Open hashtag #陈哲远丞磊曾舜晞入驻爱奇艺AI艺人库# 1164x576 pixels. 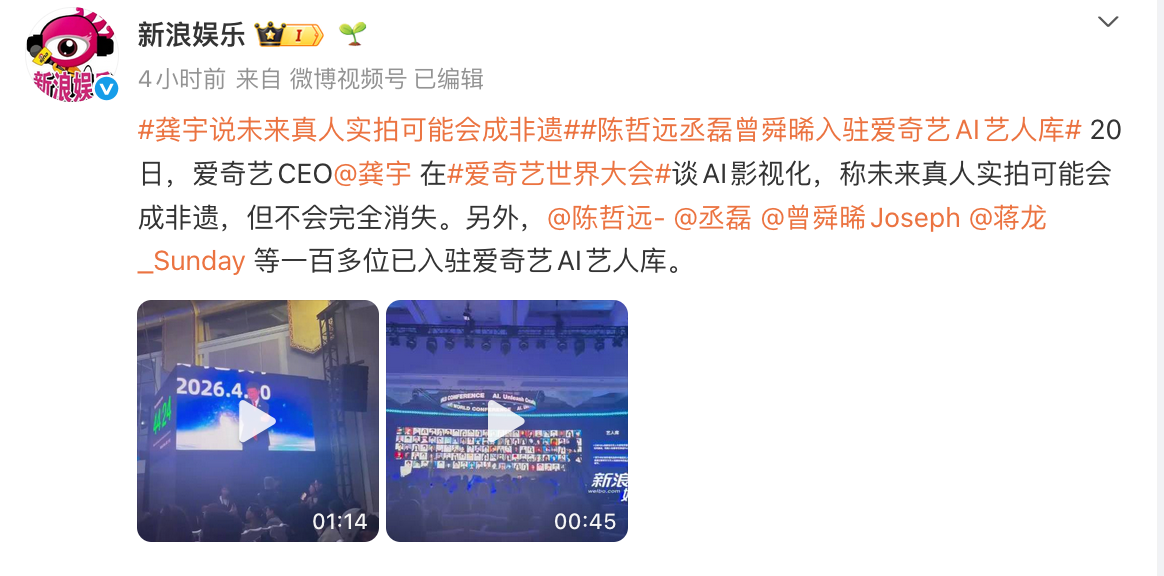click(824, 130)
